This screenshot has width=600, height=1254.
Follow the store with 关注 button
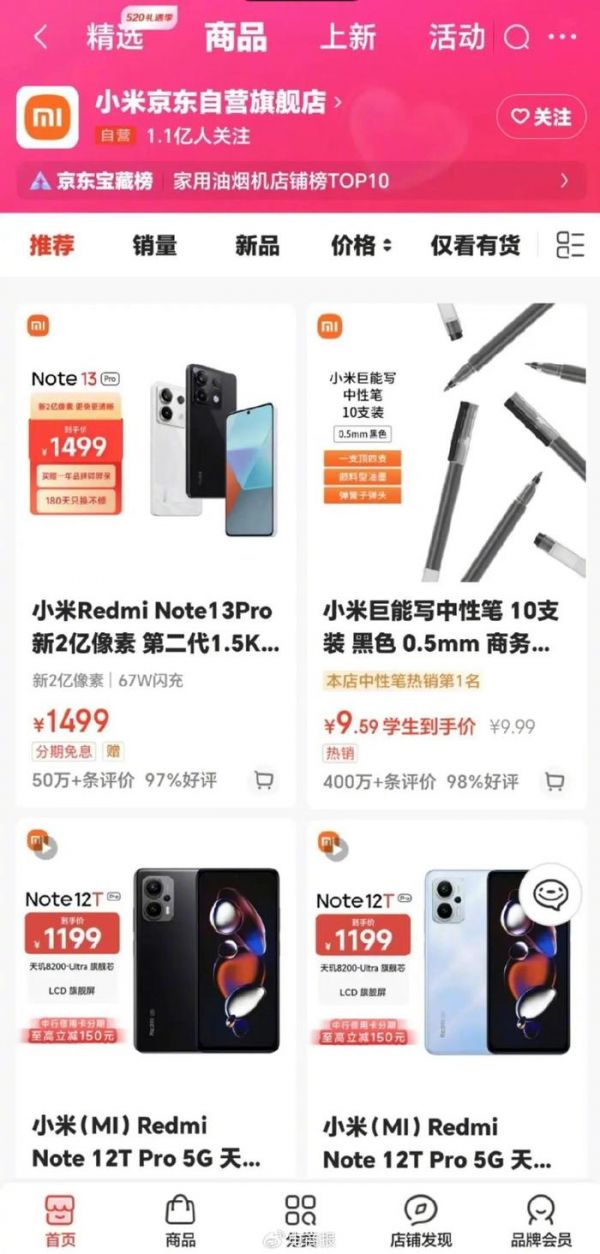click(541, 117)
